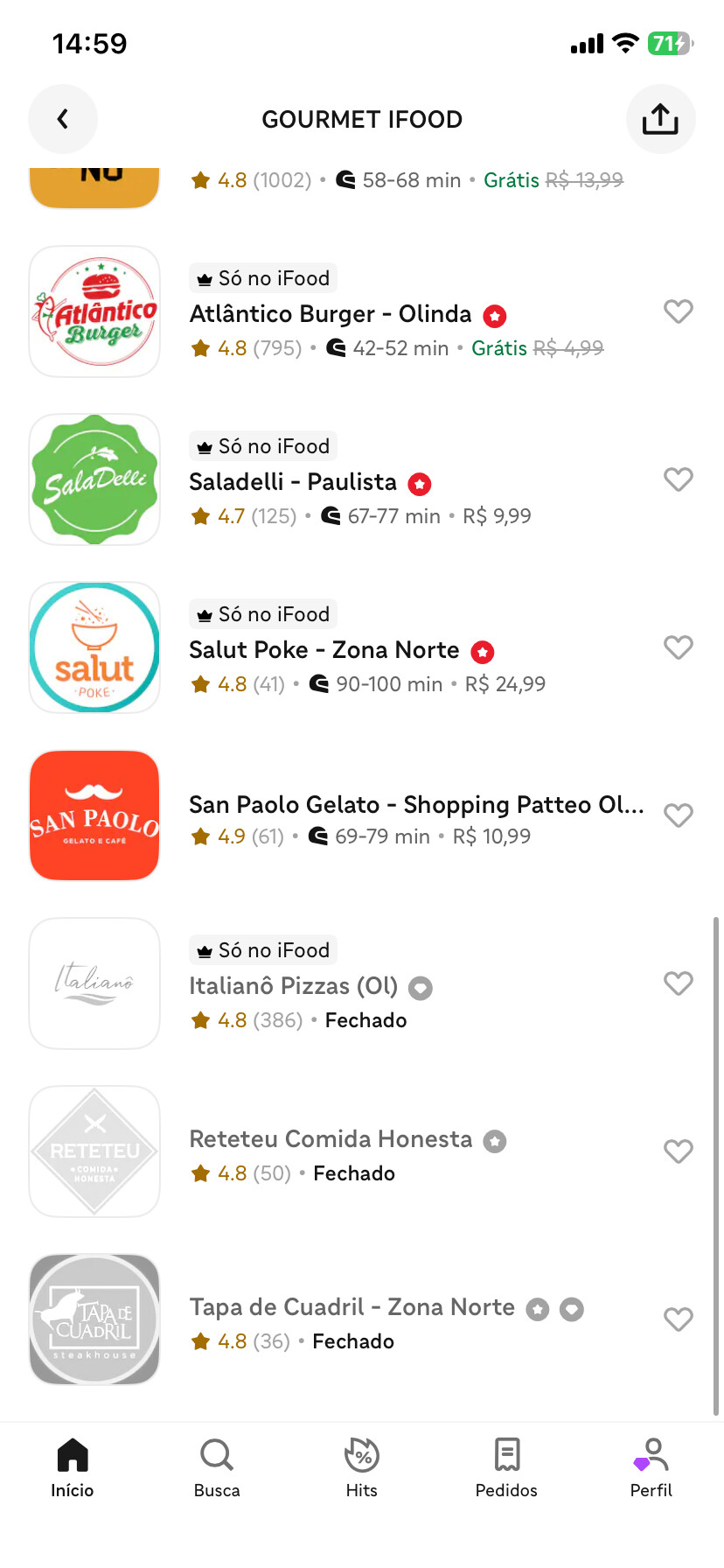
Task: Favorite Italianô Pizzas (Ol)
Action: click(679, 983)
